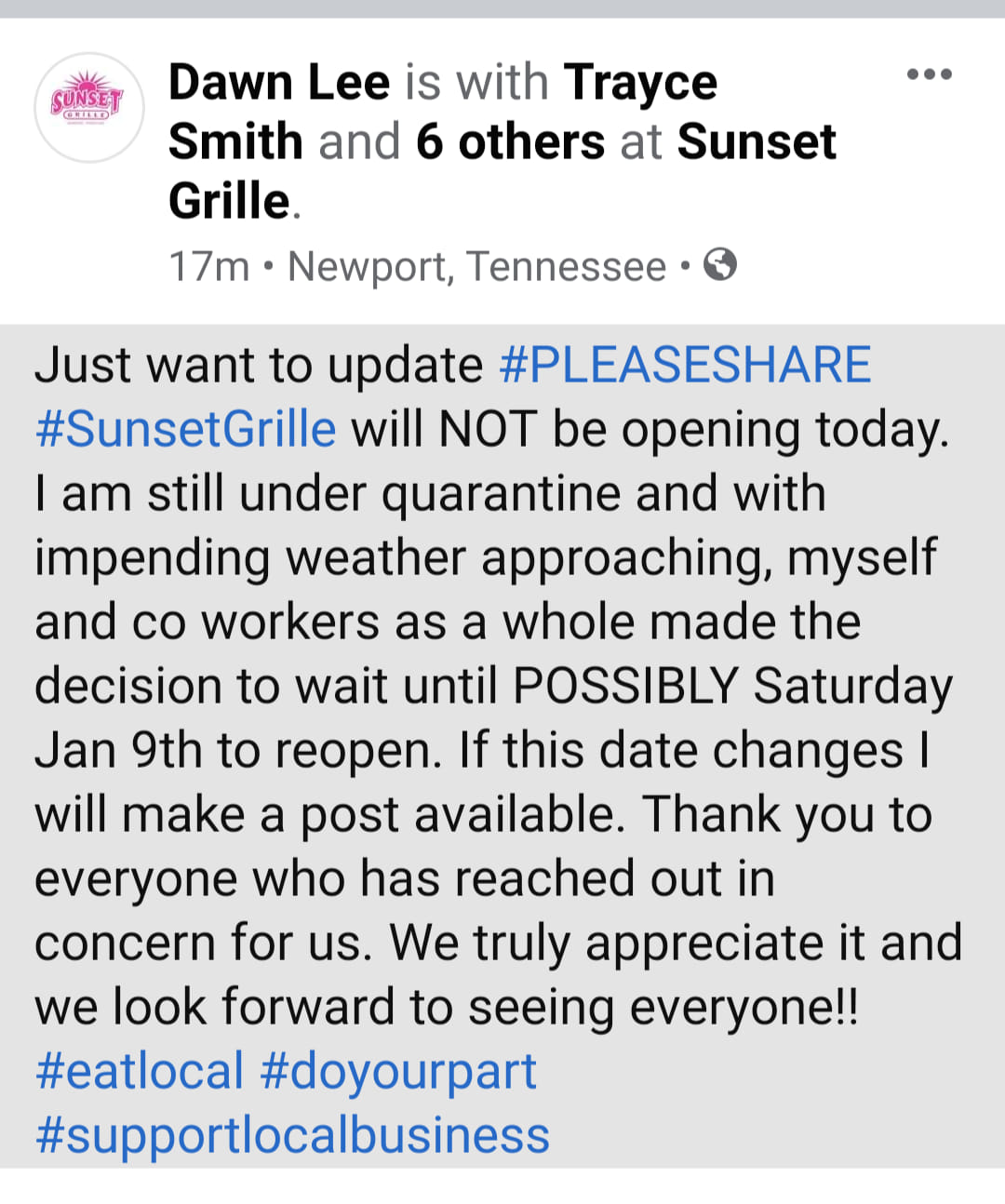Open the #SunsetGrille hashtag
1005x1204 pixels.
tap(185, 429)
